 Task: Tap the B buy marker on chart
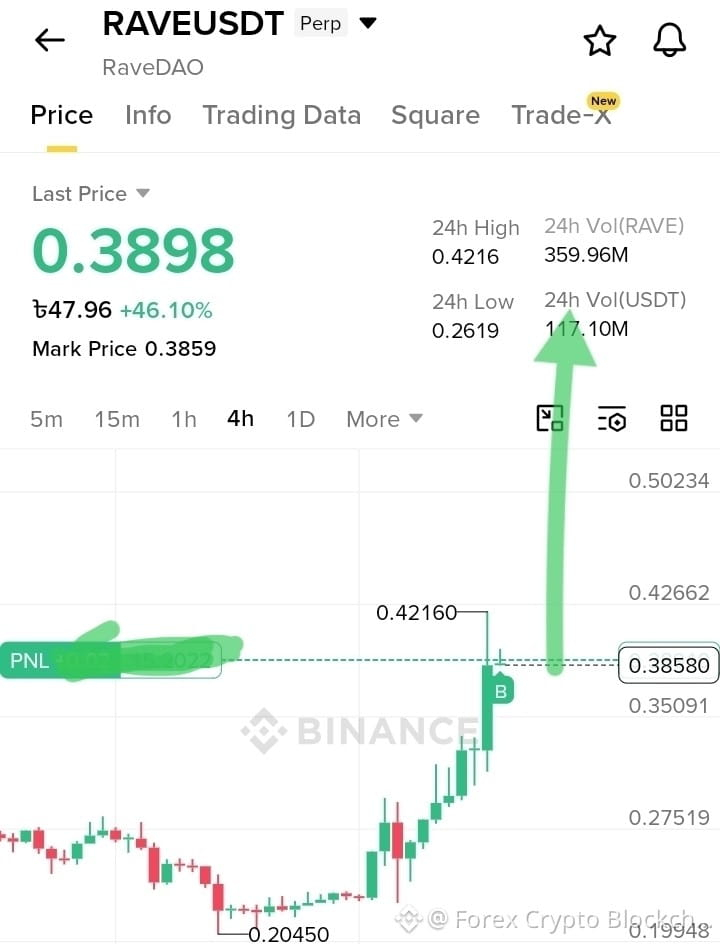[x=500, y=691]
